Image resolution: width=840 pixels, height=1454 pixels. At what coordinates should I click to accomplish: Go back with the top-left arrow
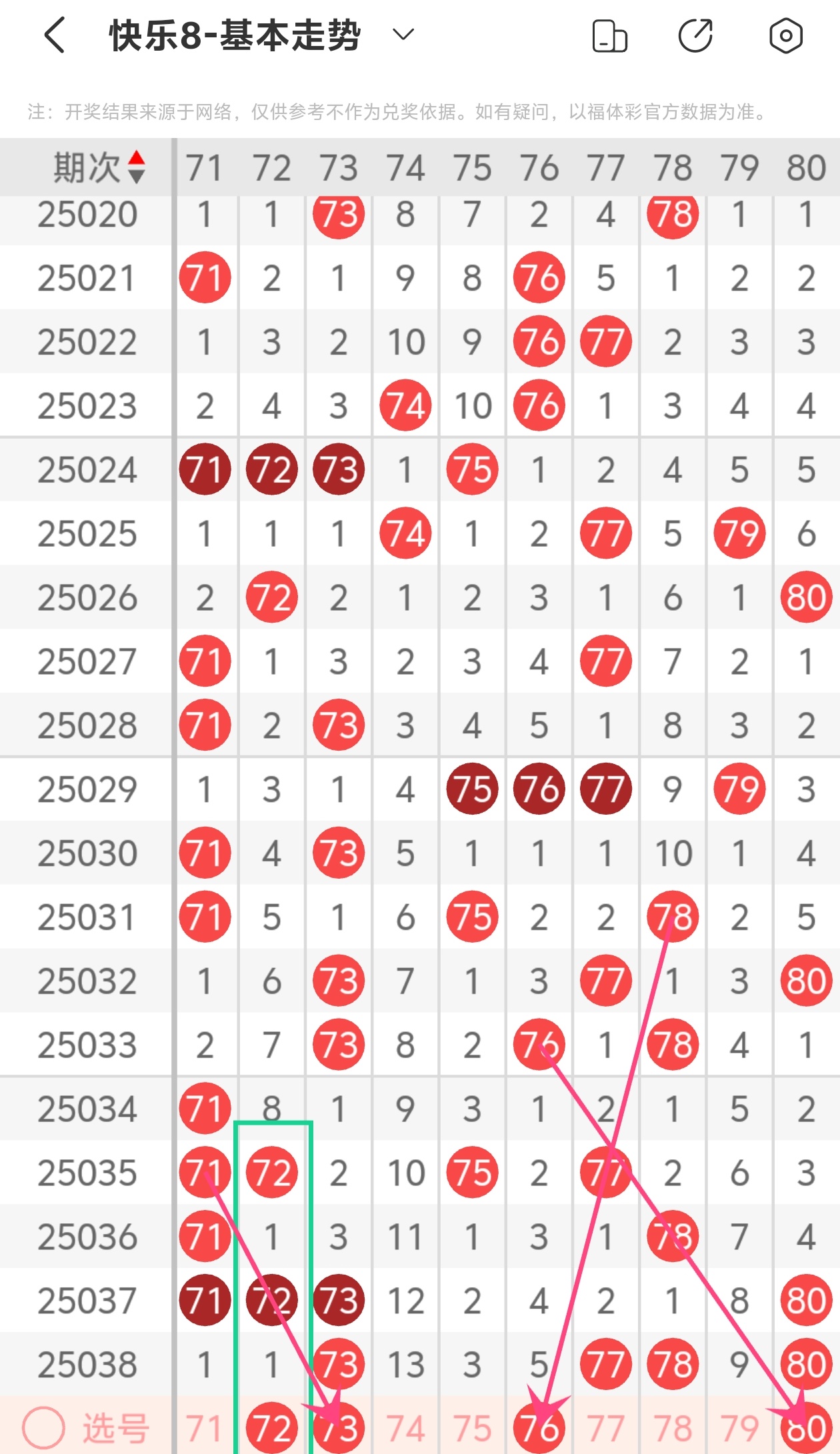coord(55,35)
